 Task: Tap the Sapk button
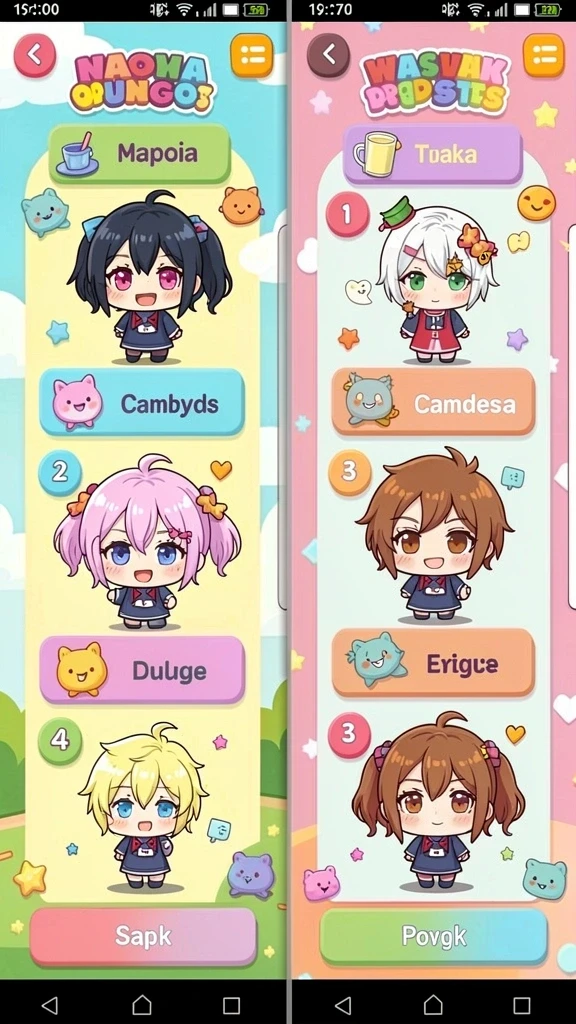pyautogui.click(x=143, y=936)
